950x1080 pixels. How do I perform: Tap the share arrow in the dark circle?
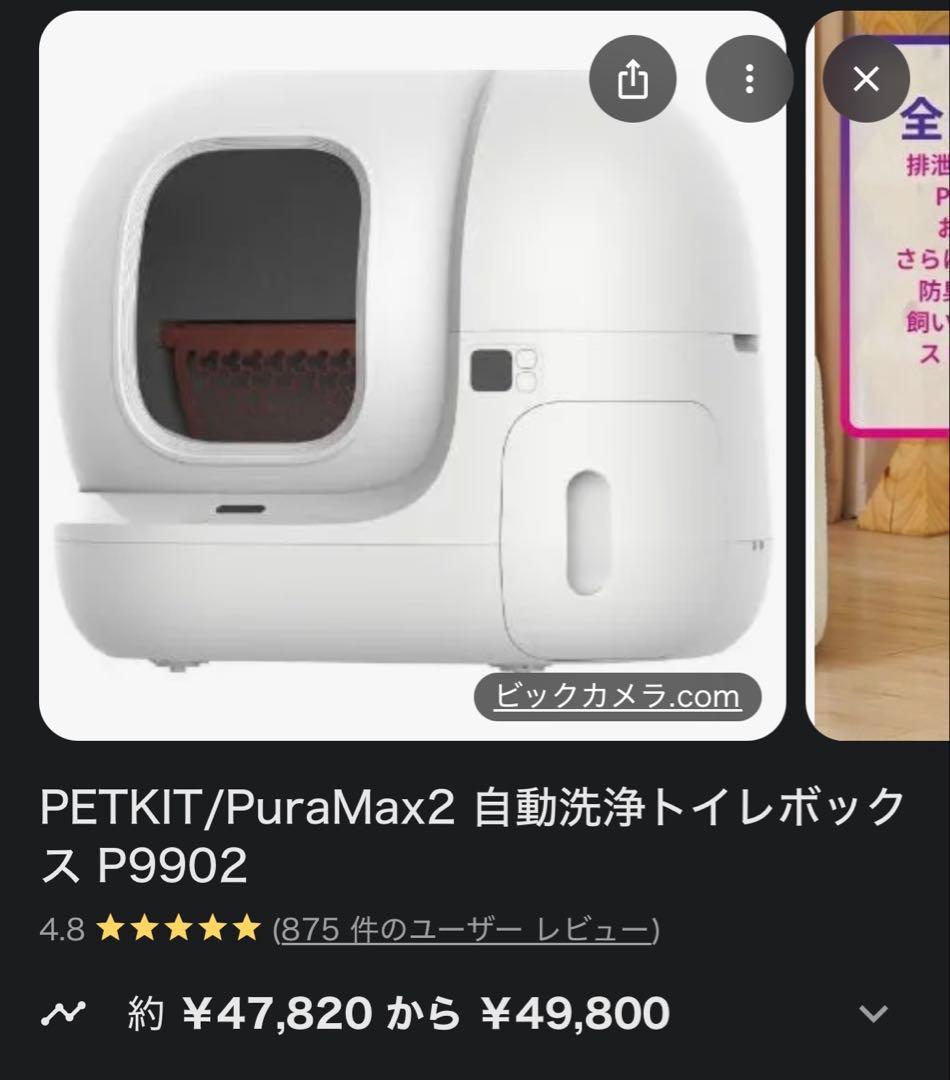[632, 77]
